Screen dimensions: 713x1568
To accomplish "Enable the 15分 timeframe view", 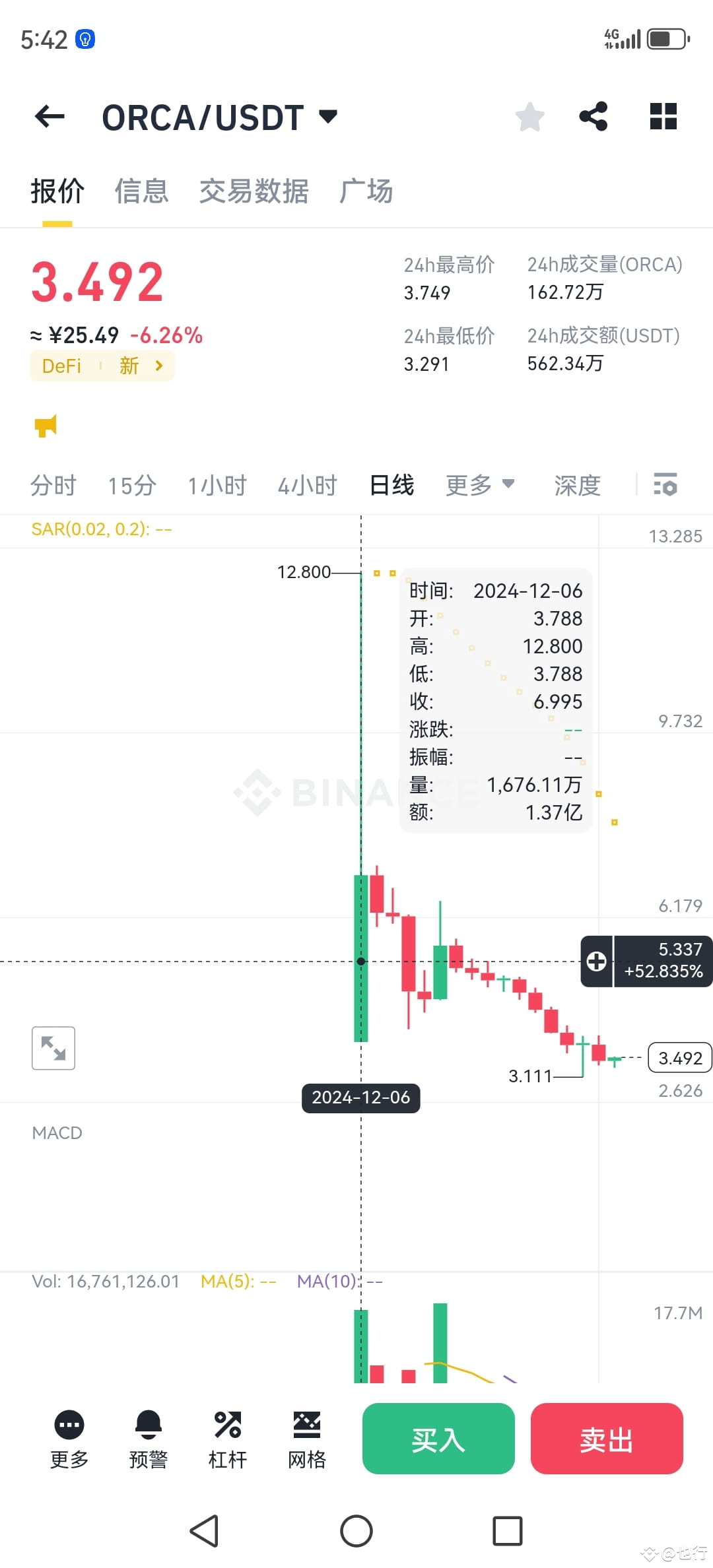I will pos(132,484).
